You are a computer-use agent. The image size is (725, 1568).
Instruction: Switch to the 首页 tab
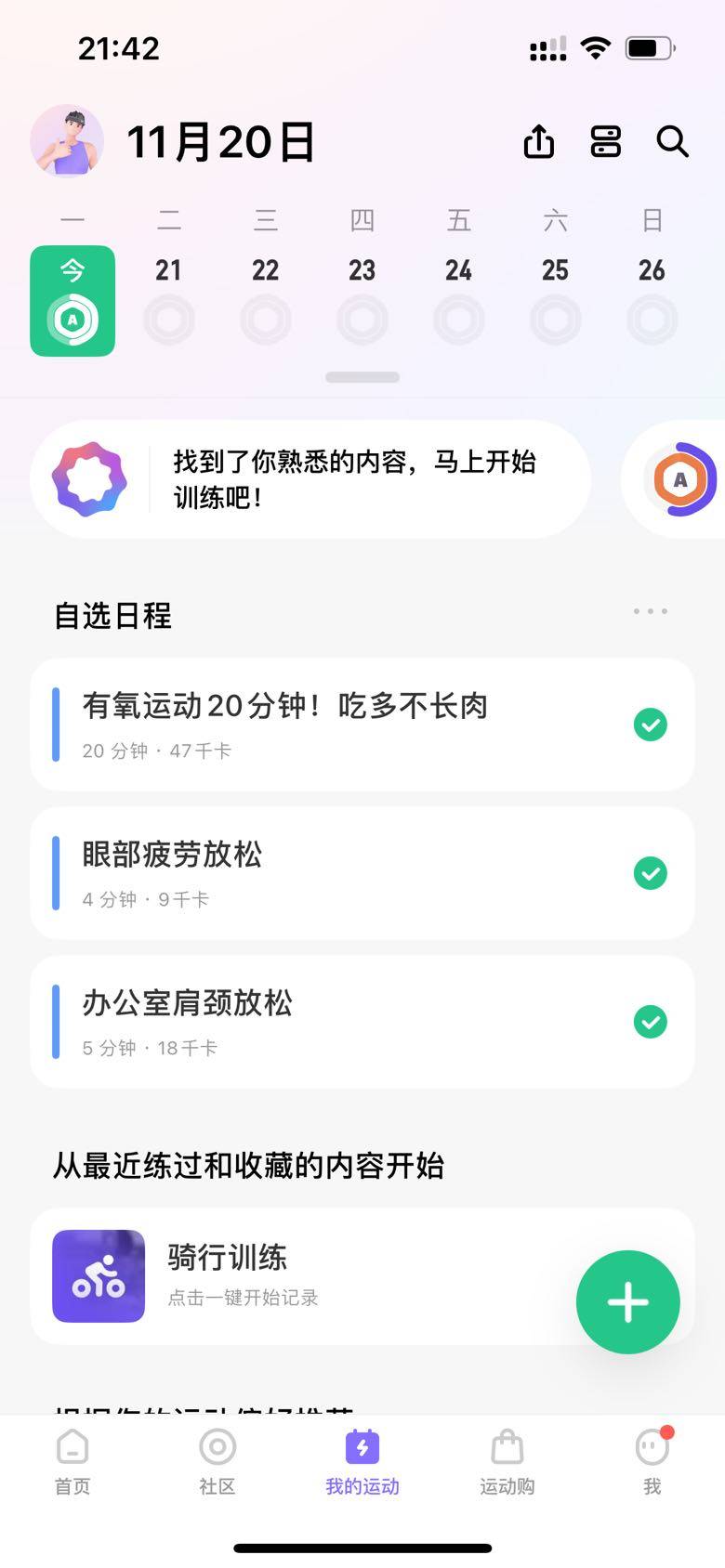click(x=72, y=1461)
